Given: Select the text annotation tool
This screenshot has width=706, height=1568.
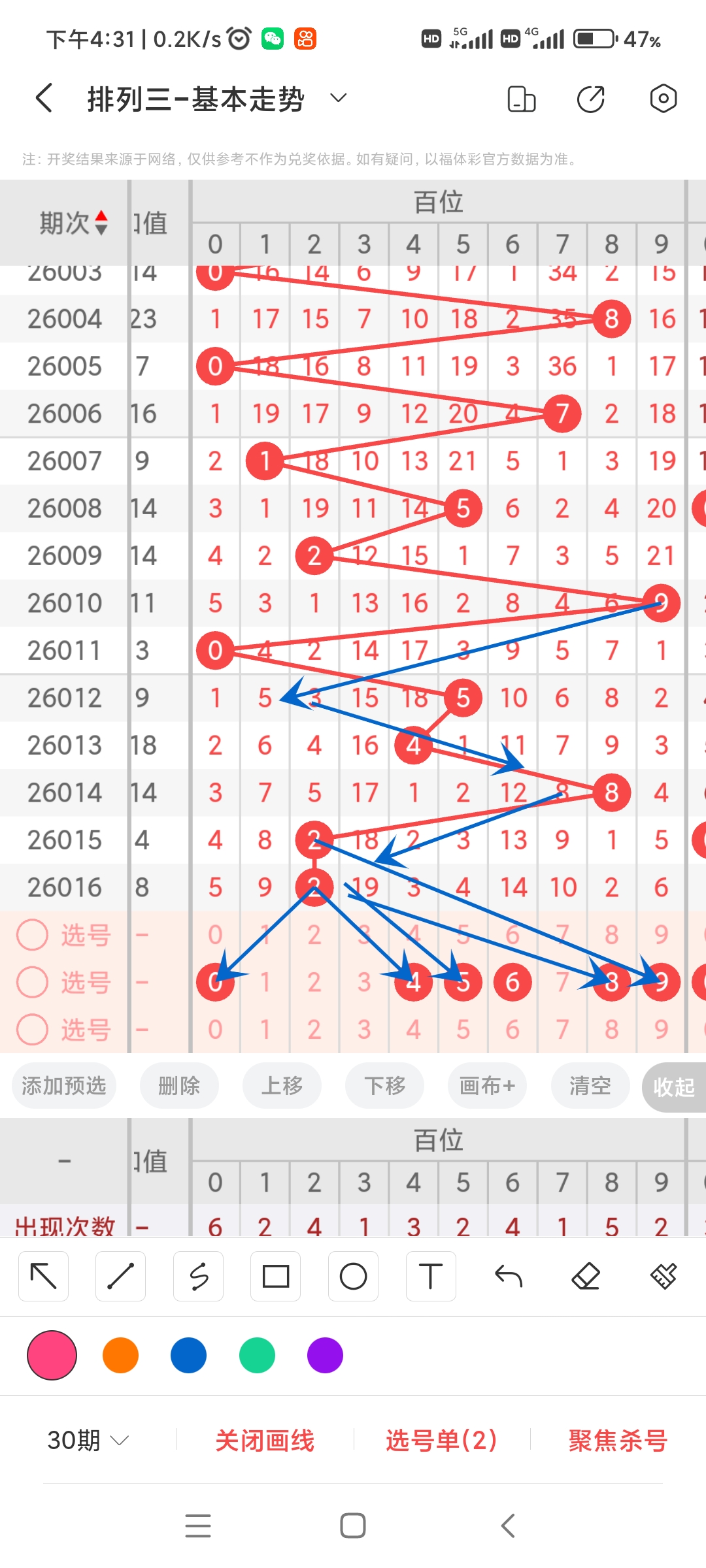Looking at the screenshot, I should coord(431,1275).
